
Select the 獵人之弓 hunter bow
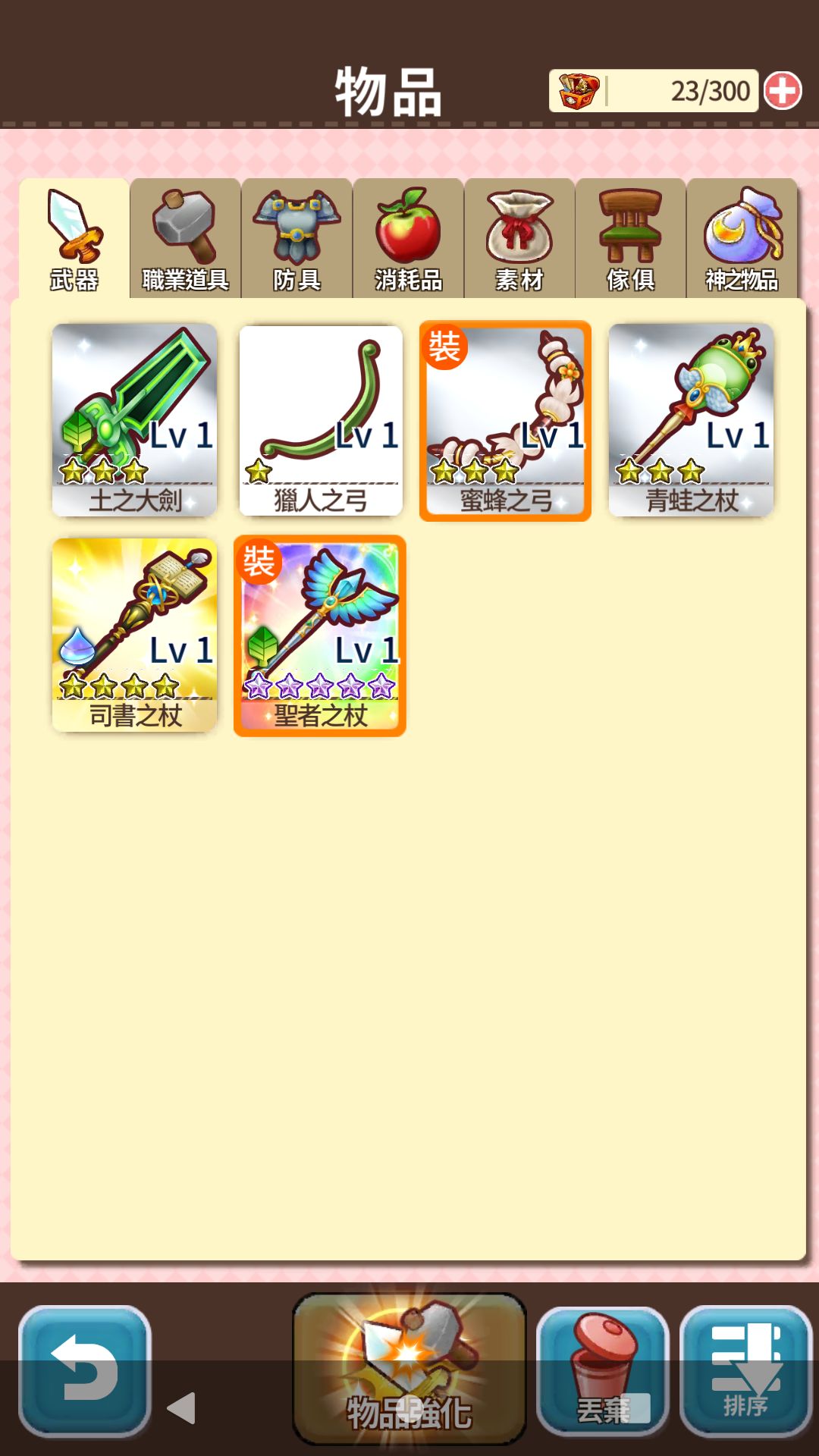319,419
